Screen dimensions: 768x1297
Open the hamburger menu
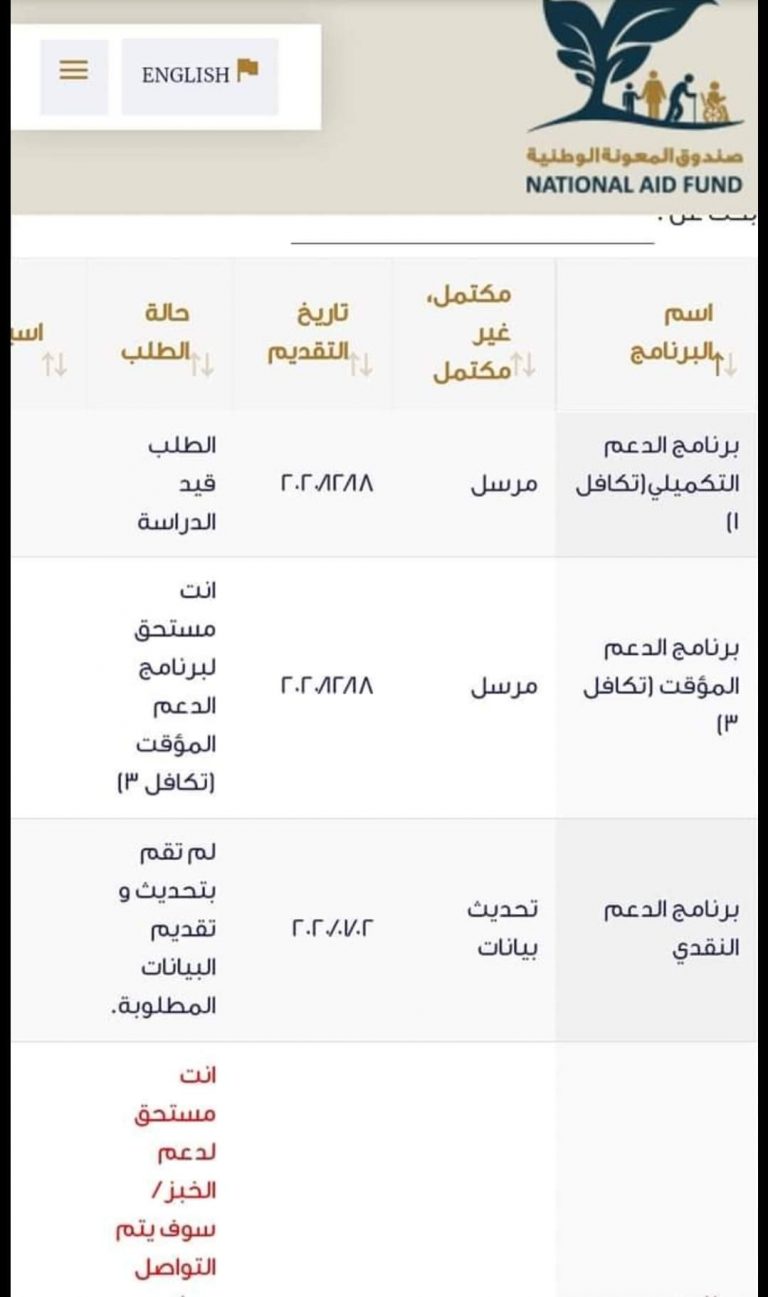click(x=74, y=72)
